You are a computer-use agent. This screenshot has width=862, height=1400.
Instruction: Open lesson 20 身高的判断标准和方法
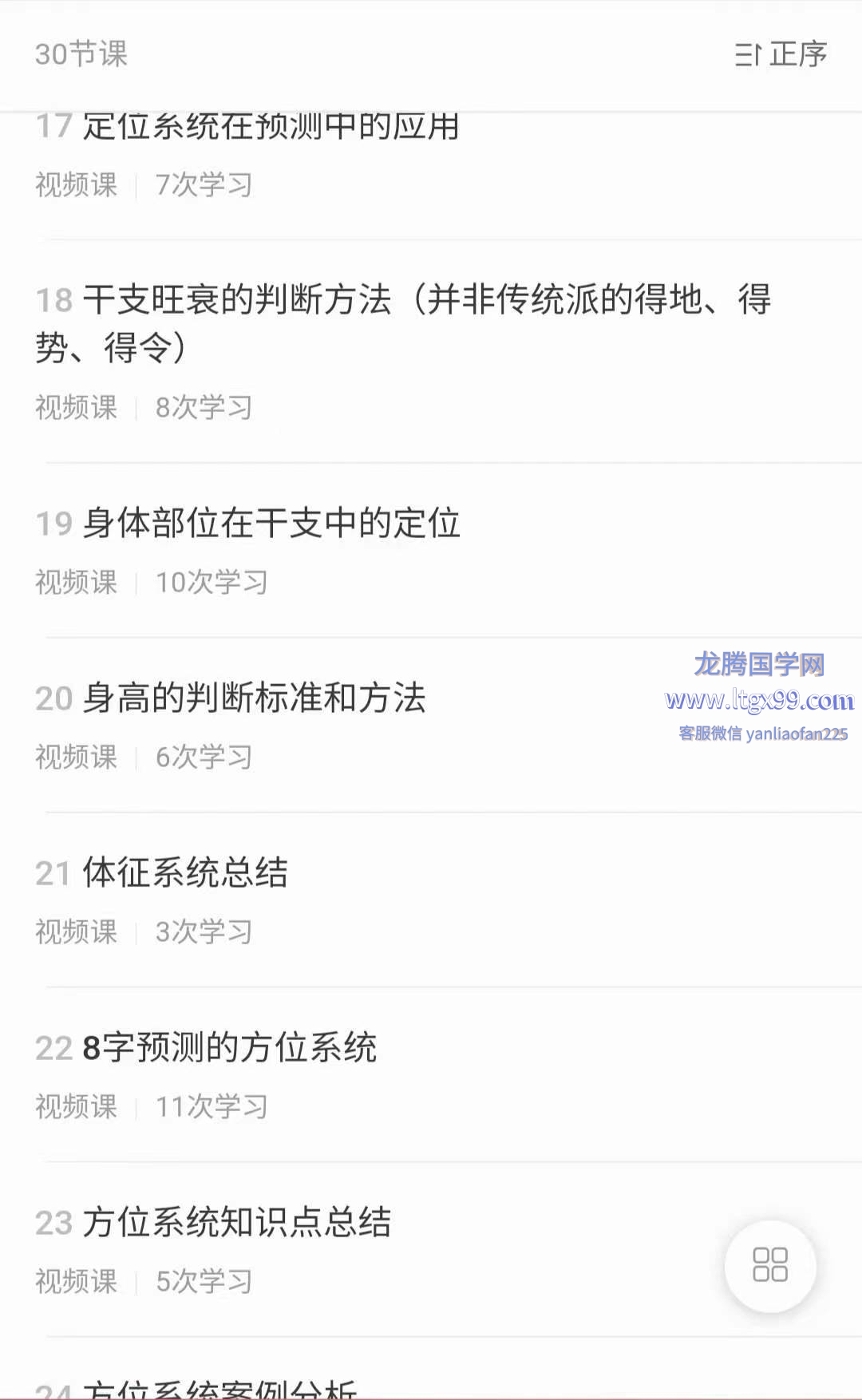pos(431,726)
